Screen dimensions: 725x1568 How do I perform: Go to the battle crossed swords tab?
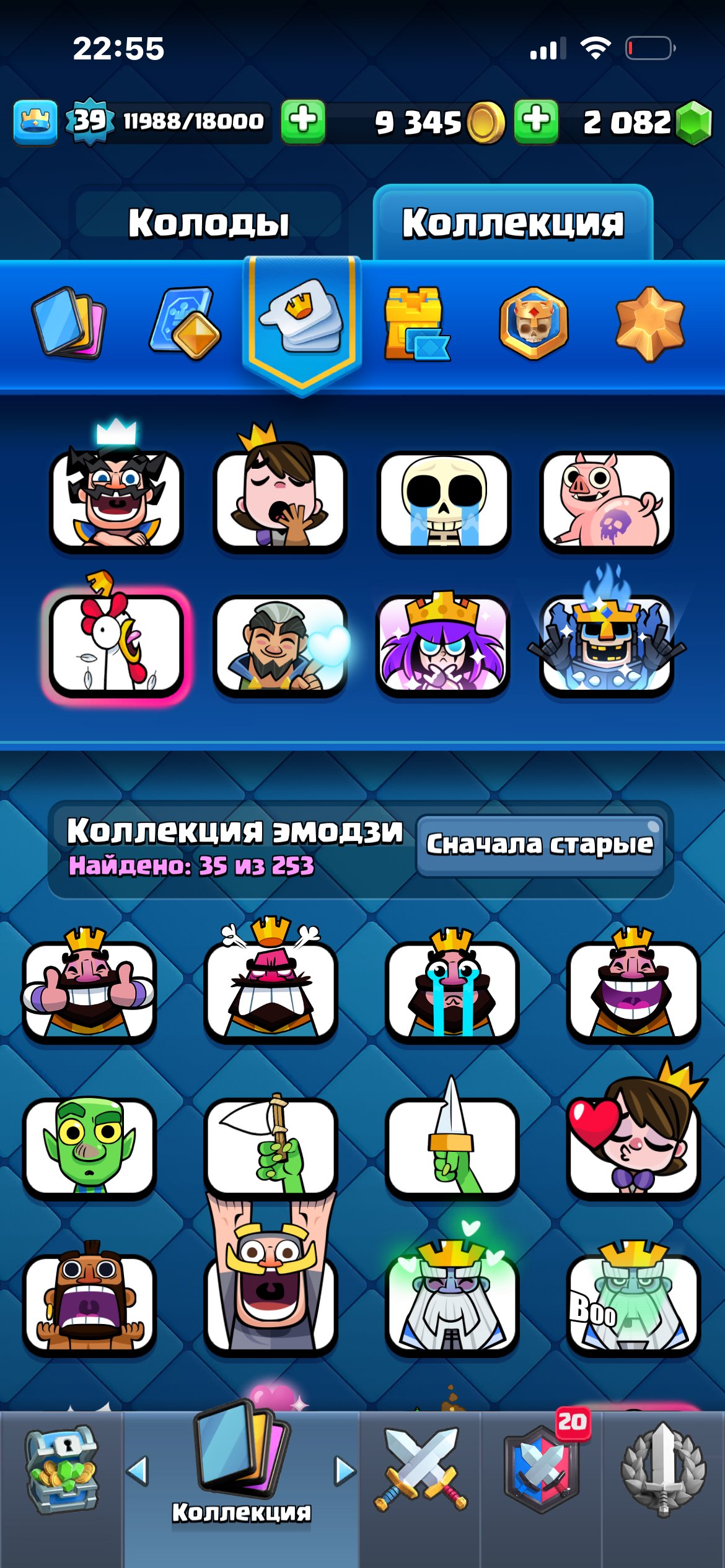point(420,1471)
